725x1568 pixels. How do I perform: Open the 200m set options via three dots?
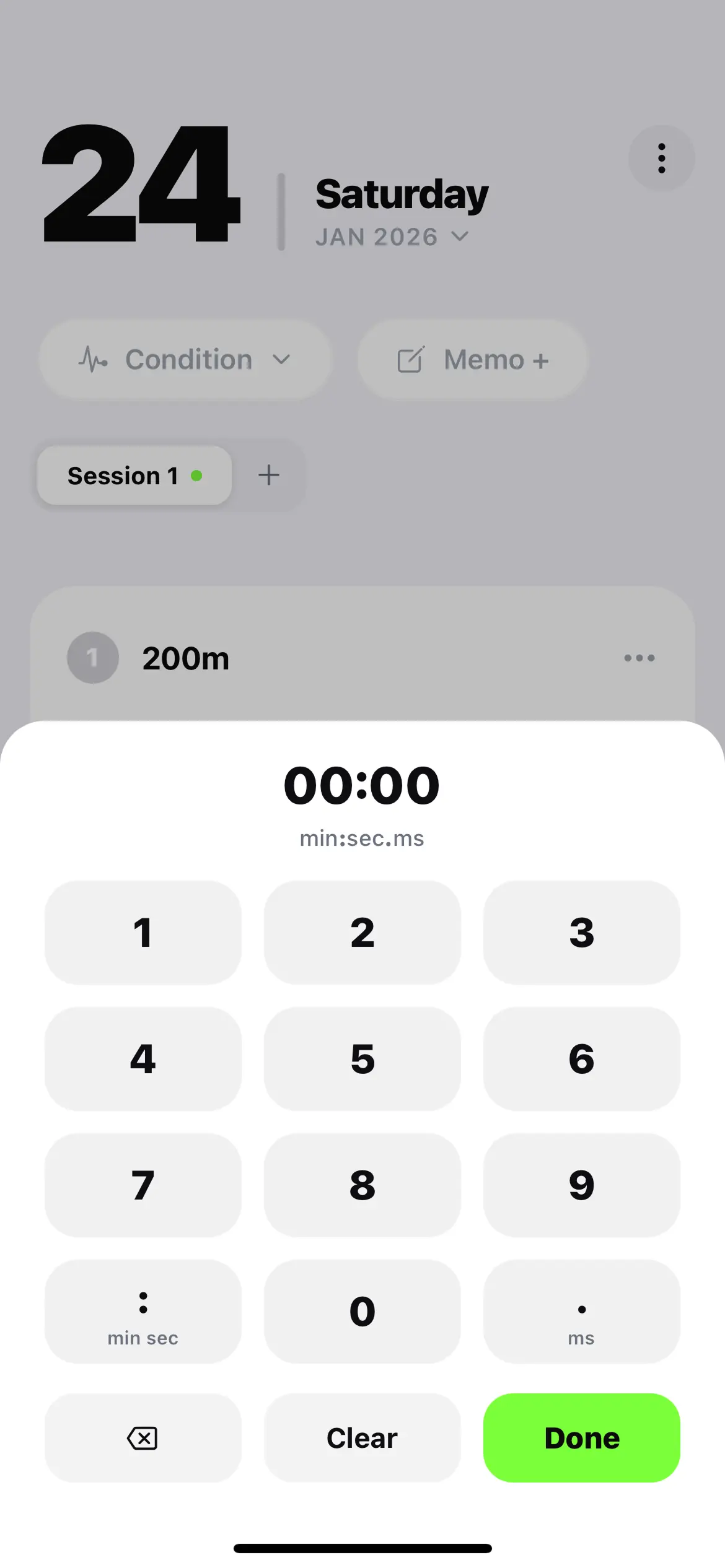(639, 658)
